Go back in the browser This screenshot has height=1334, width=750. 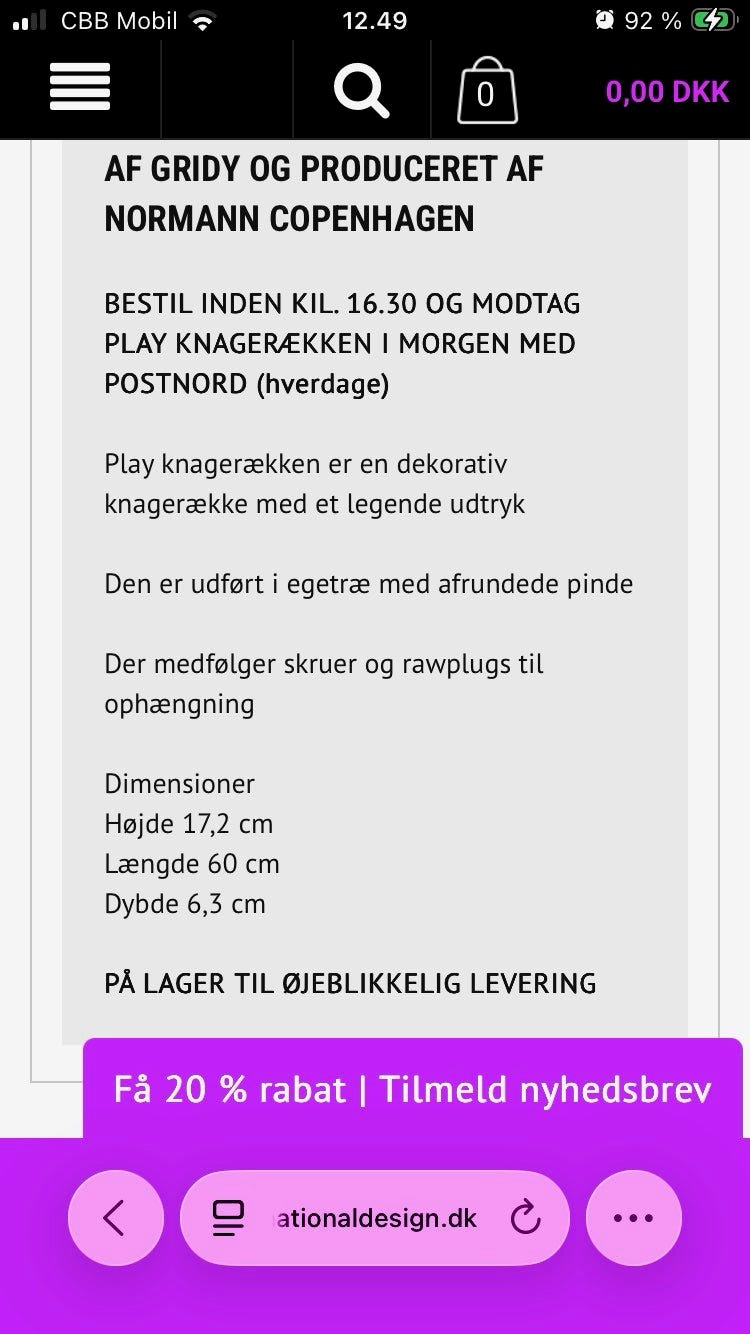pyautogui.click(x=115, y=1218)
